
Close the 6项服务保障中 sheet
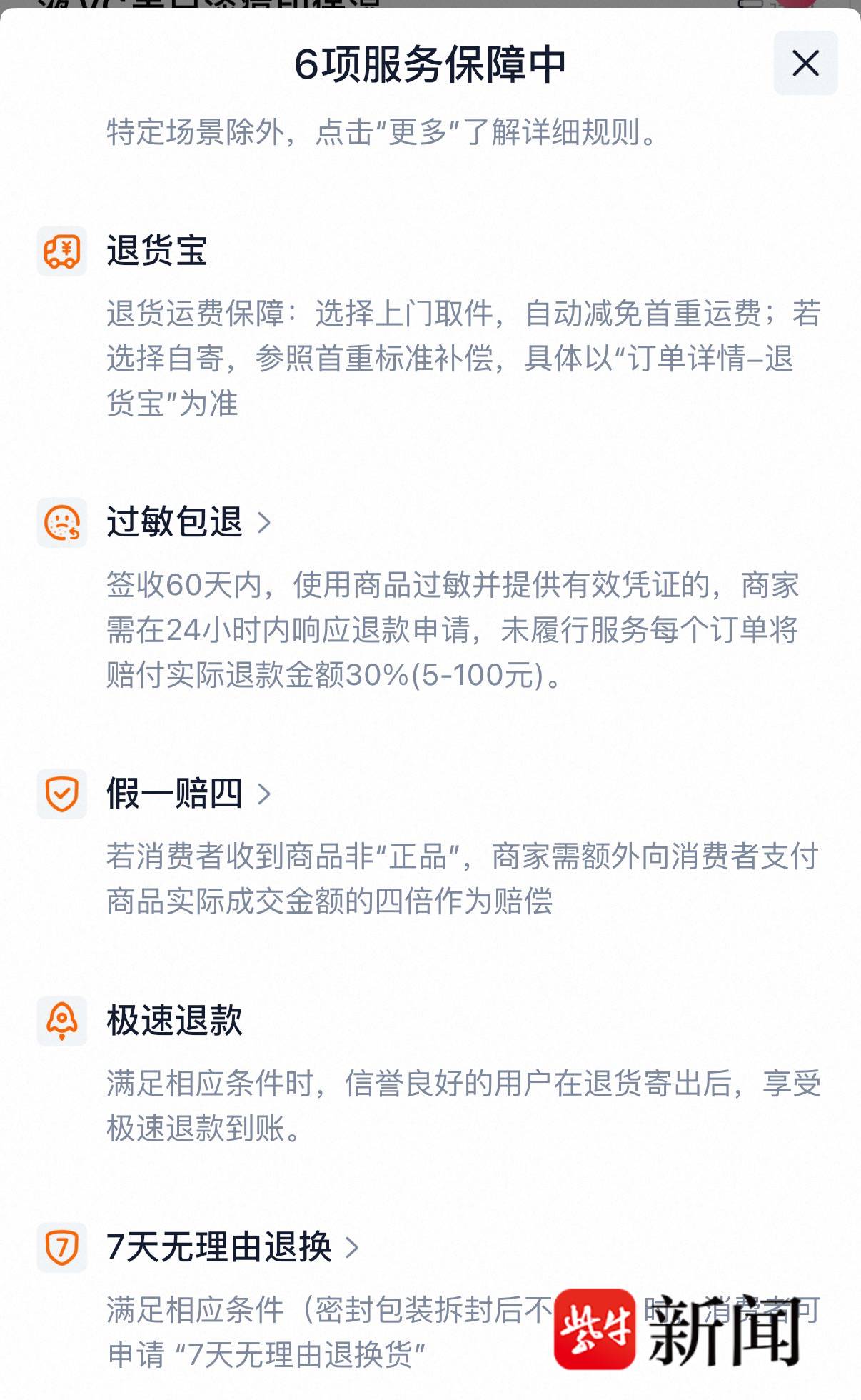pos(805,63)
